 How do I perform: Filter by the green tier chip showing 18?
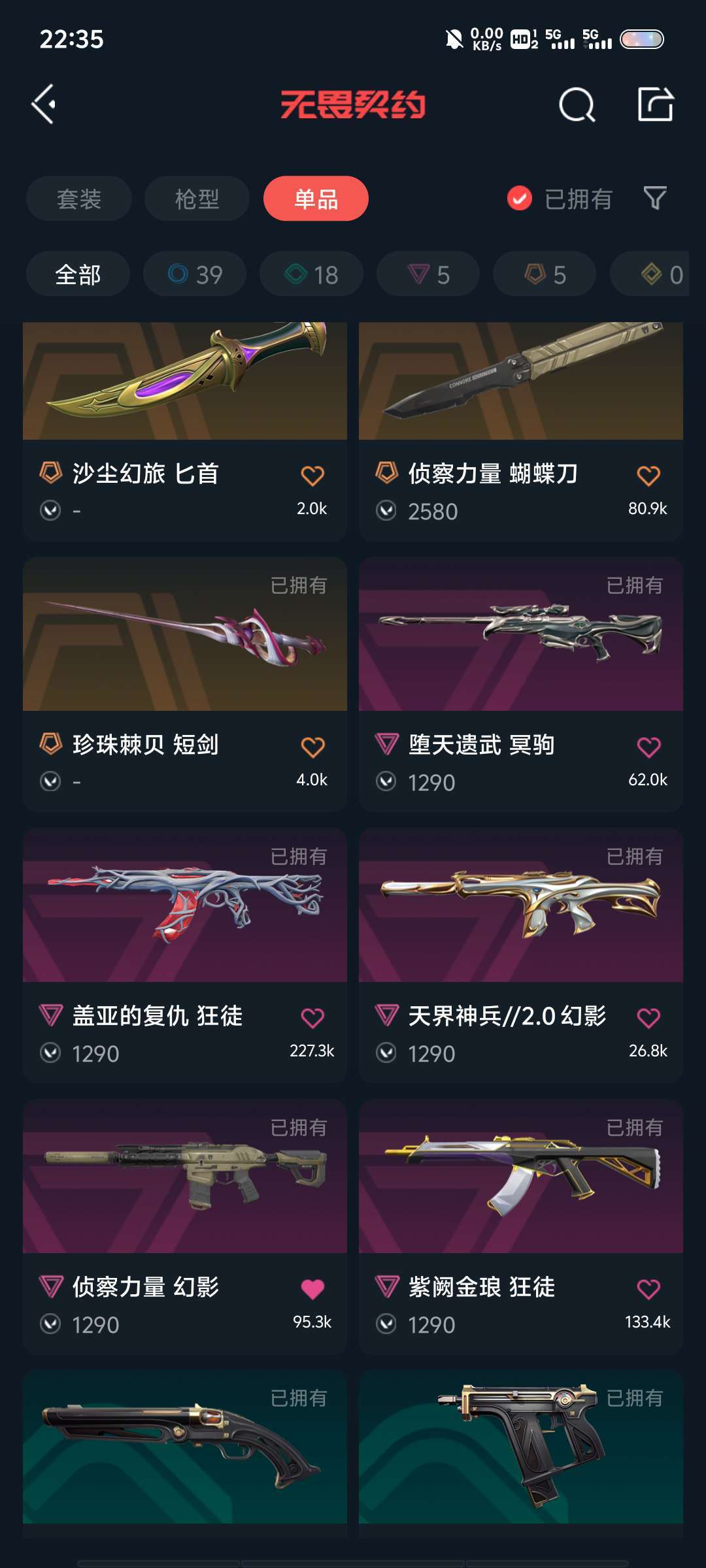[x=311, y=274]
